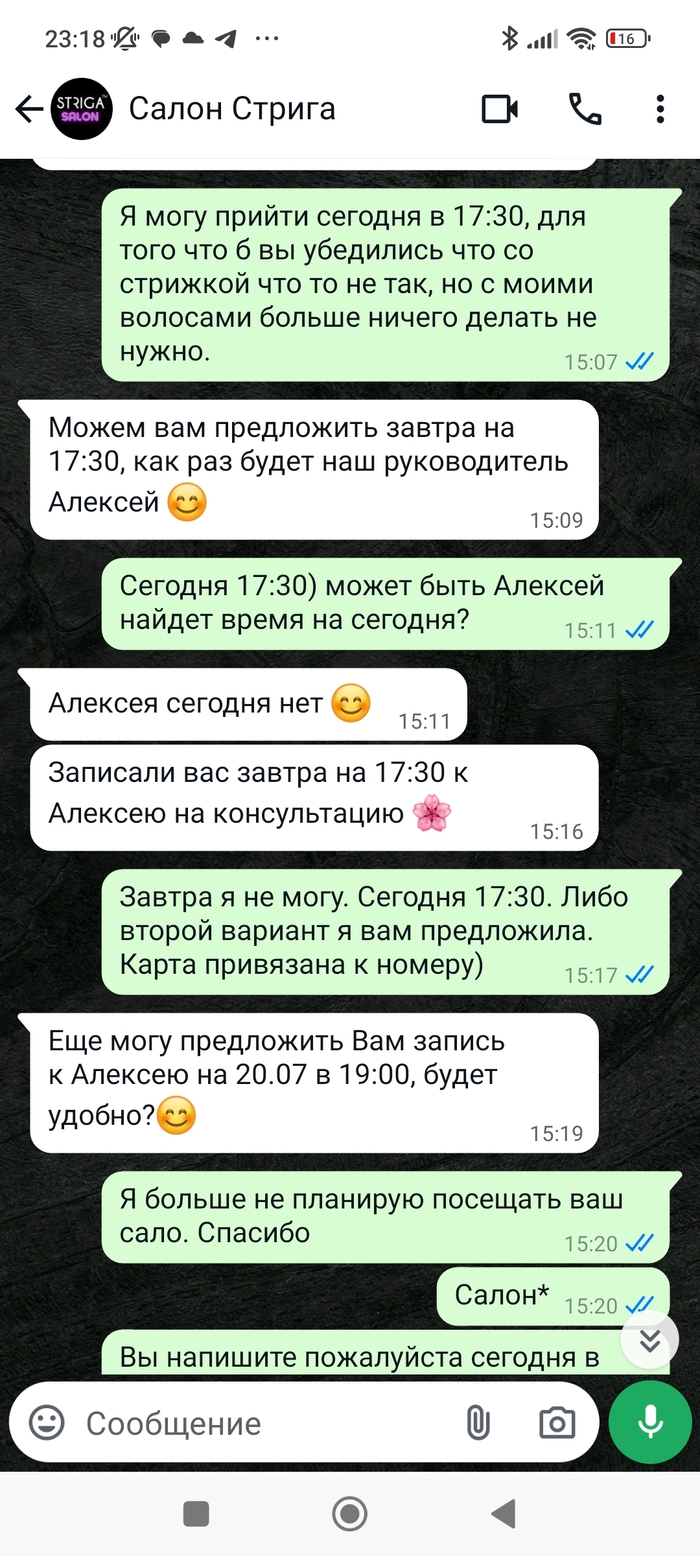Go to the home screen
The height and width of the screenshot is (1556, 700).
pos(349,1513)
